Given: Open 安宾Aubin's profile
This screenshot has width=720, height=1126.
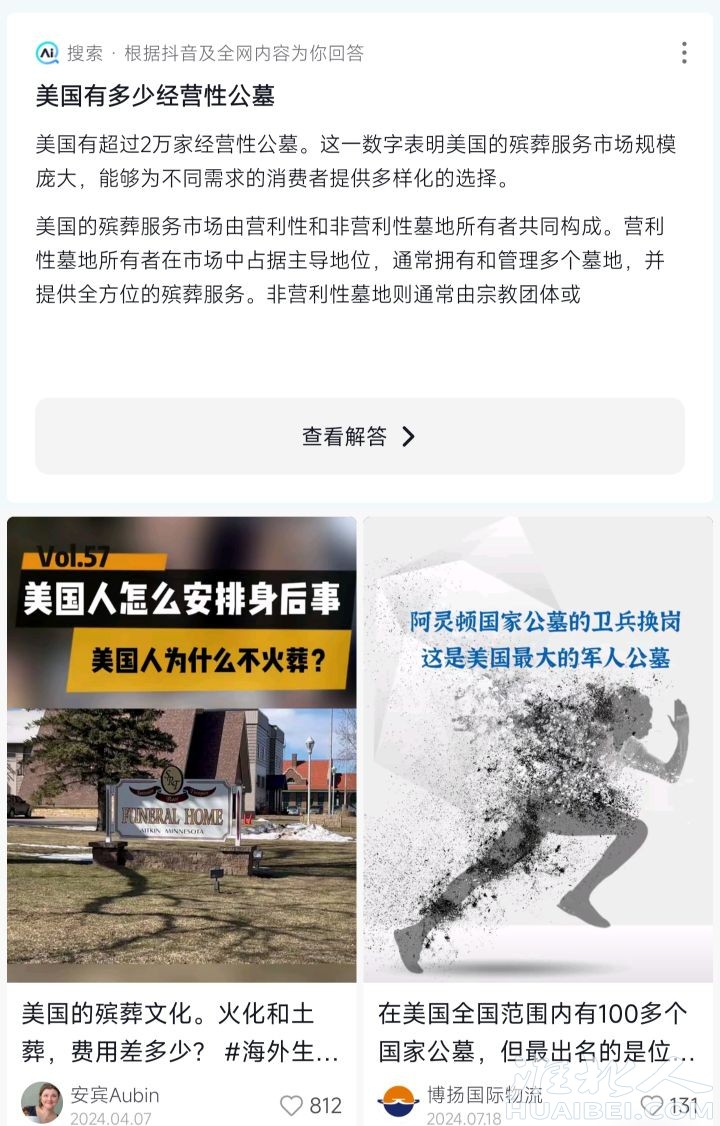Looking at the screenshot, I should [x=42, y=1102].
